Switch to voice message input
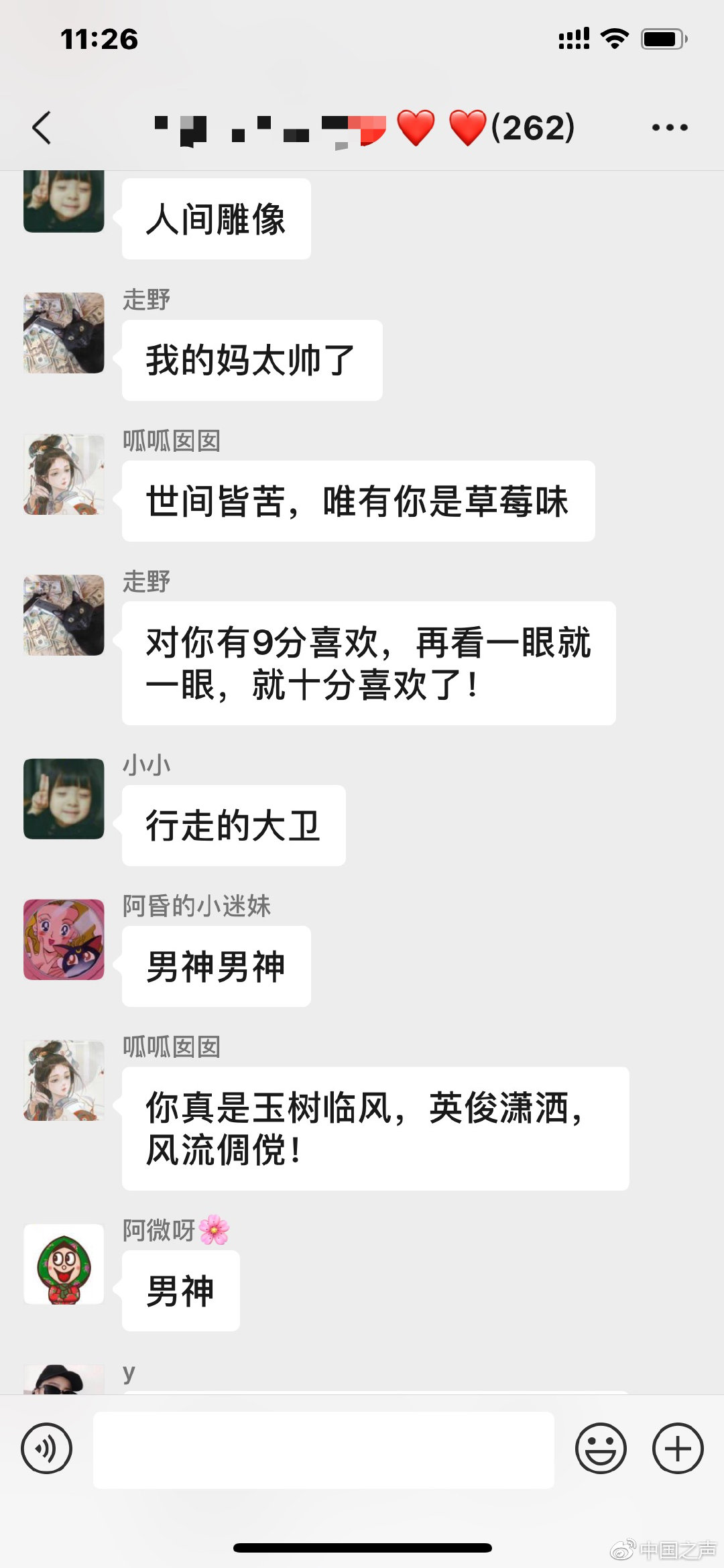The image size is (724, 1568). (x=46, y=1449)
